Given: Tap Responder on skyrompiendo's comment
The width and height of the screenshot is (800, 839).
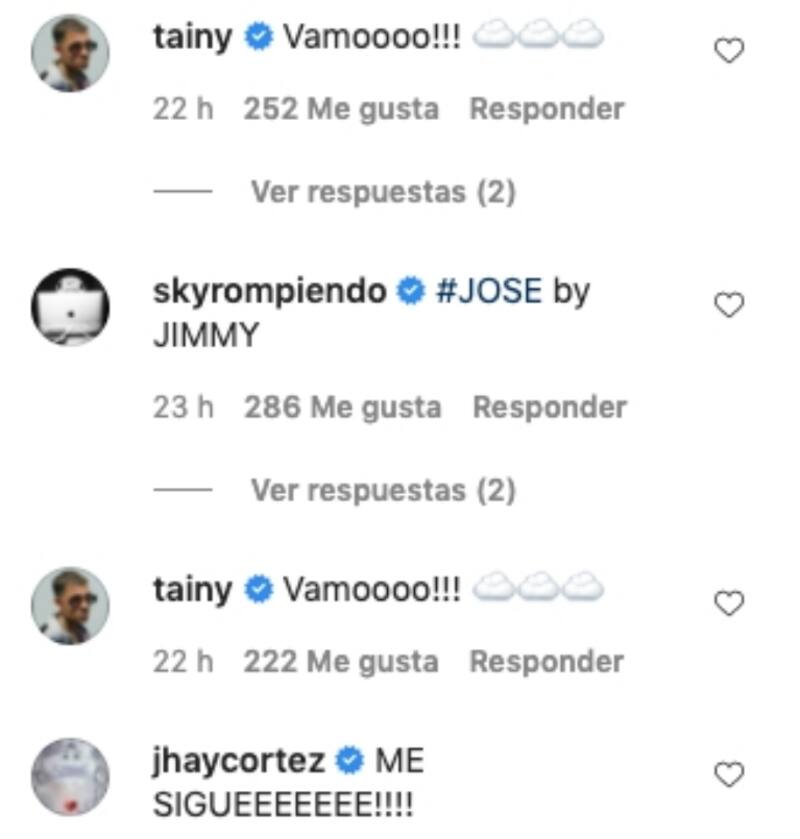Looking at the screenshot, I should (x=549, y=407).
